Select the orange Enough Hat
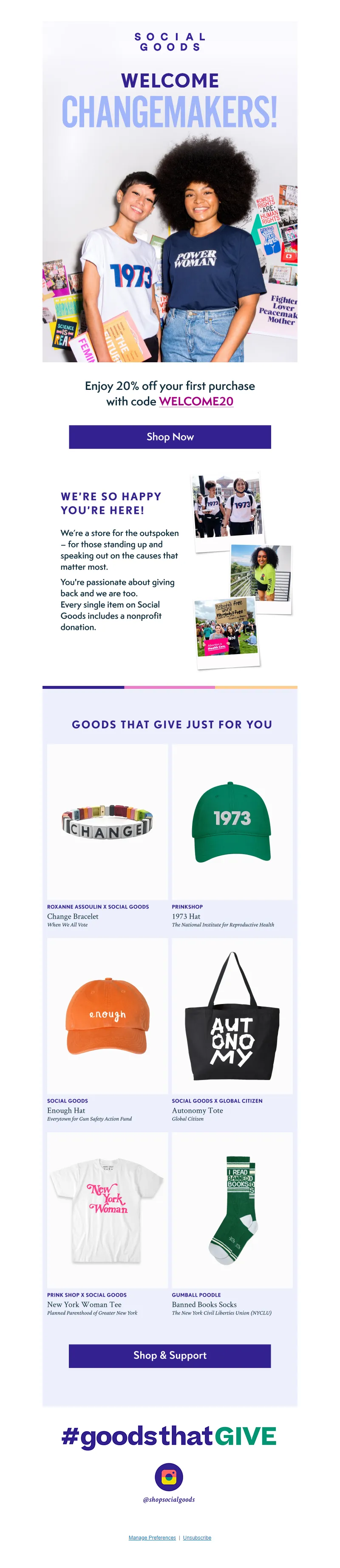Image resolution: width=340 pixels, height=1568 pixels. pos(107,1015)
